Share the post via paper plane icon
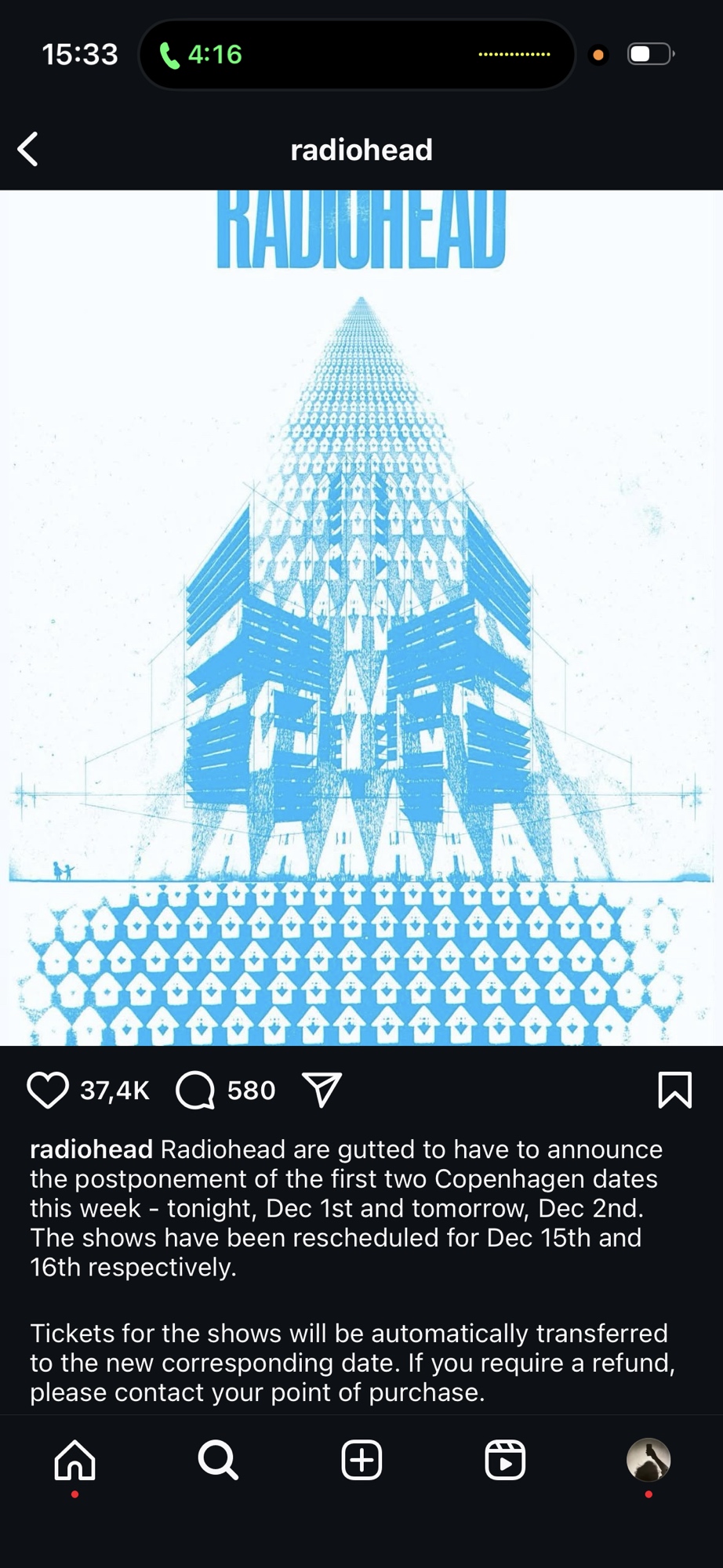The image size is (723, 1568). 322,1090
